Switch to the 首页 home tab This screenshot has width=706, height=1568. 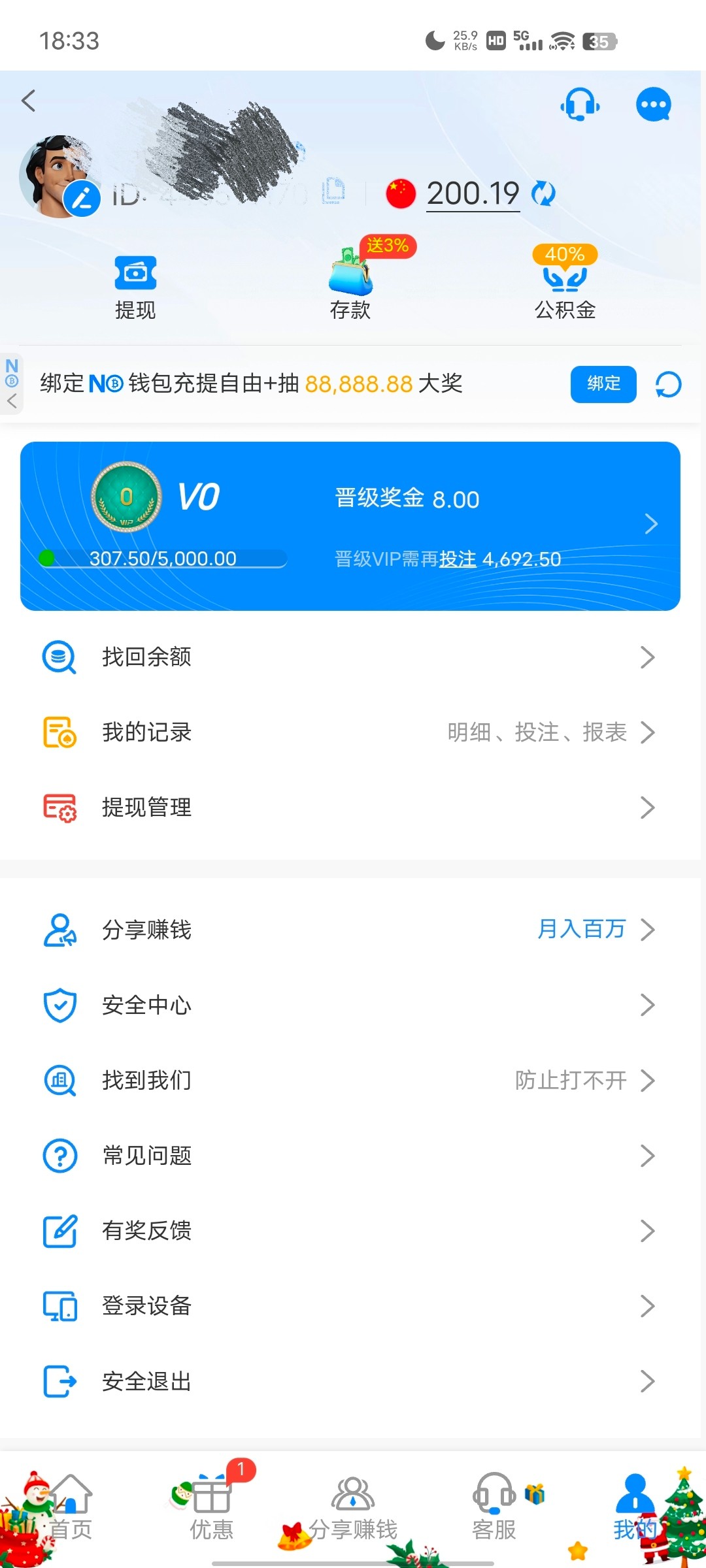click(71, 1506)
